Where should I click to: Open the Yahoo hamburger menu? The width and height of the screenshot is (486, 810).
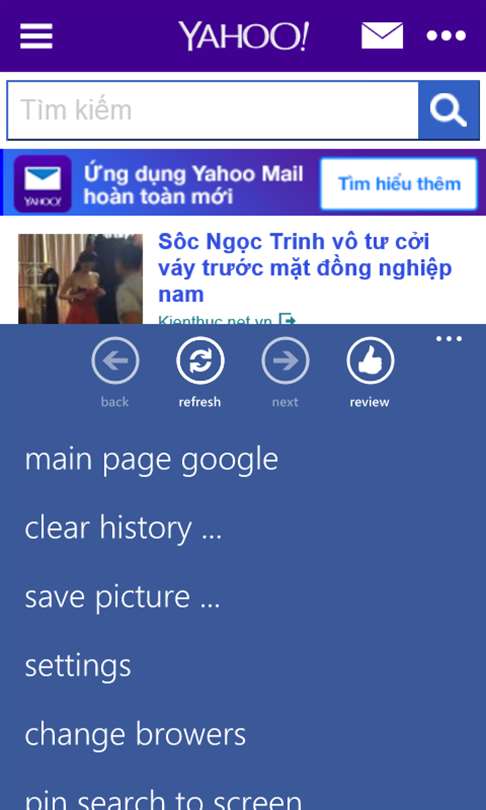pos(36,36)
